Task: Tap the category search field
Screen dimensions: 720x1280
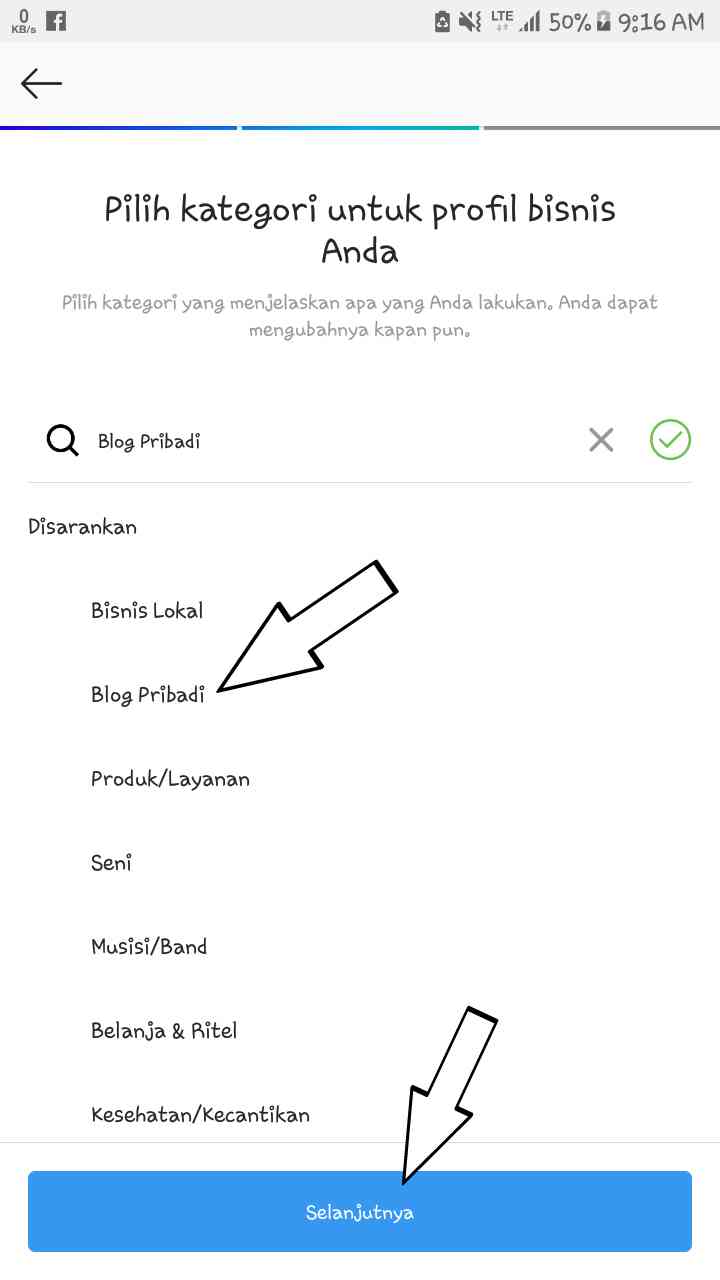Action: click(320, 441)
